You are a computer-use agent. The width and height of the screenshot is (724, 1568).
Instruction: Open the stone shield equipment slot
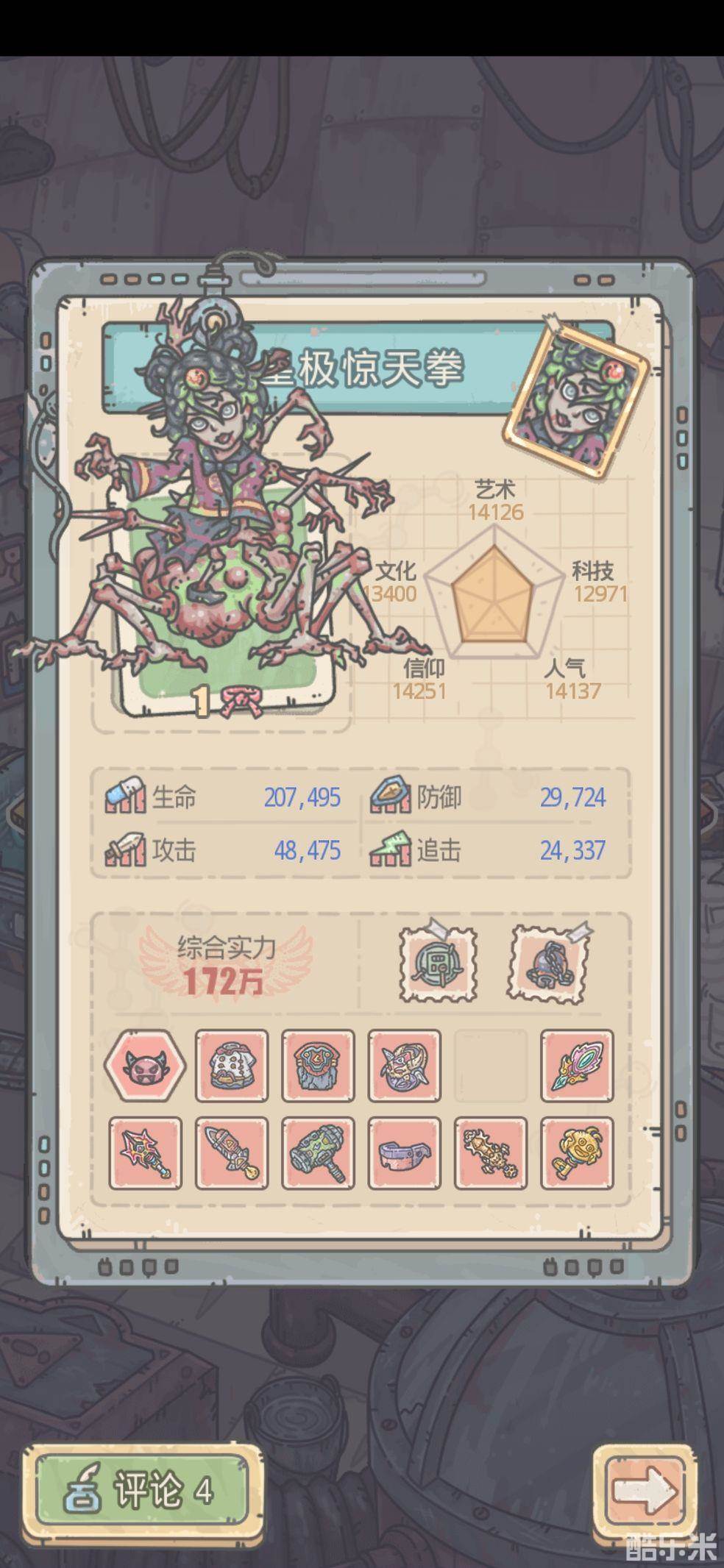(318, 1065)
